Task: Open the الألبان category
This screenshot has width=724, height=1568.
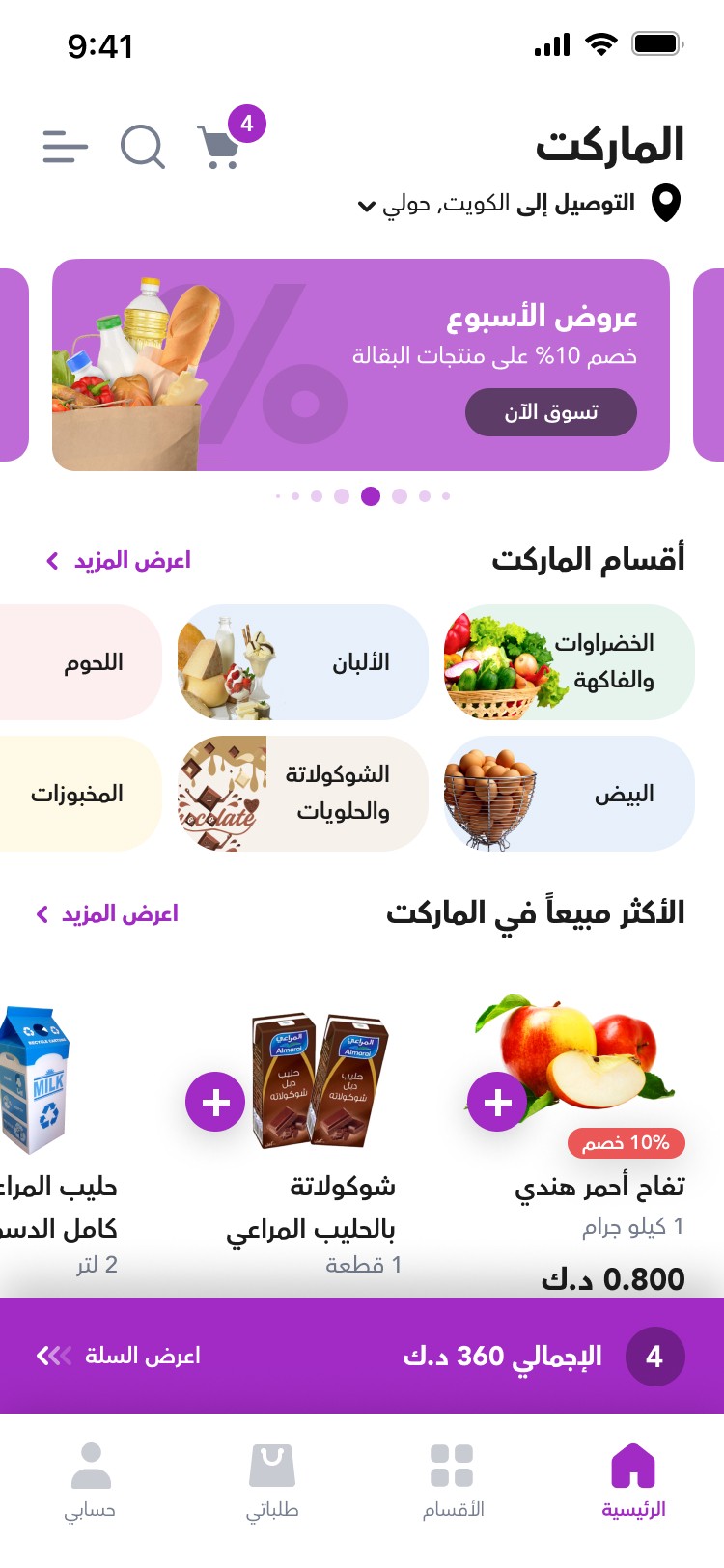Action: 302,662
